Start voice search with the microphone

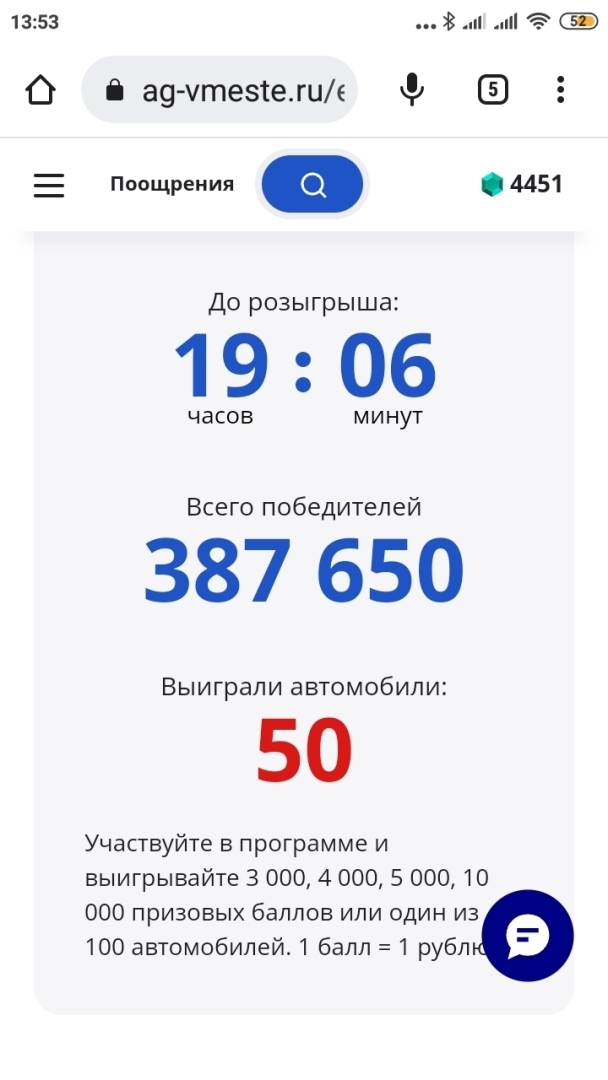tap(411, 91)
